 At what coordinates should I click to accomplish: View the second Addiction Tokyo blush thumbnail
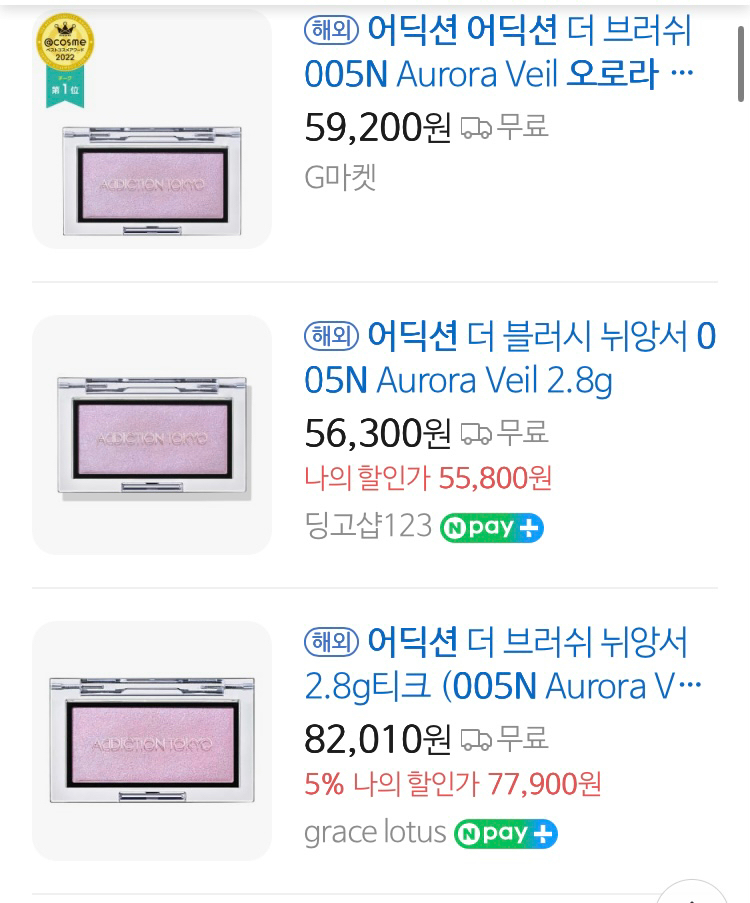[152, 435]
